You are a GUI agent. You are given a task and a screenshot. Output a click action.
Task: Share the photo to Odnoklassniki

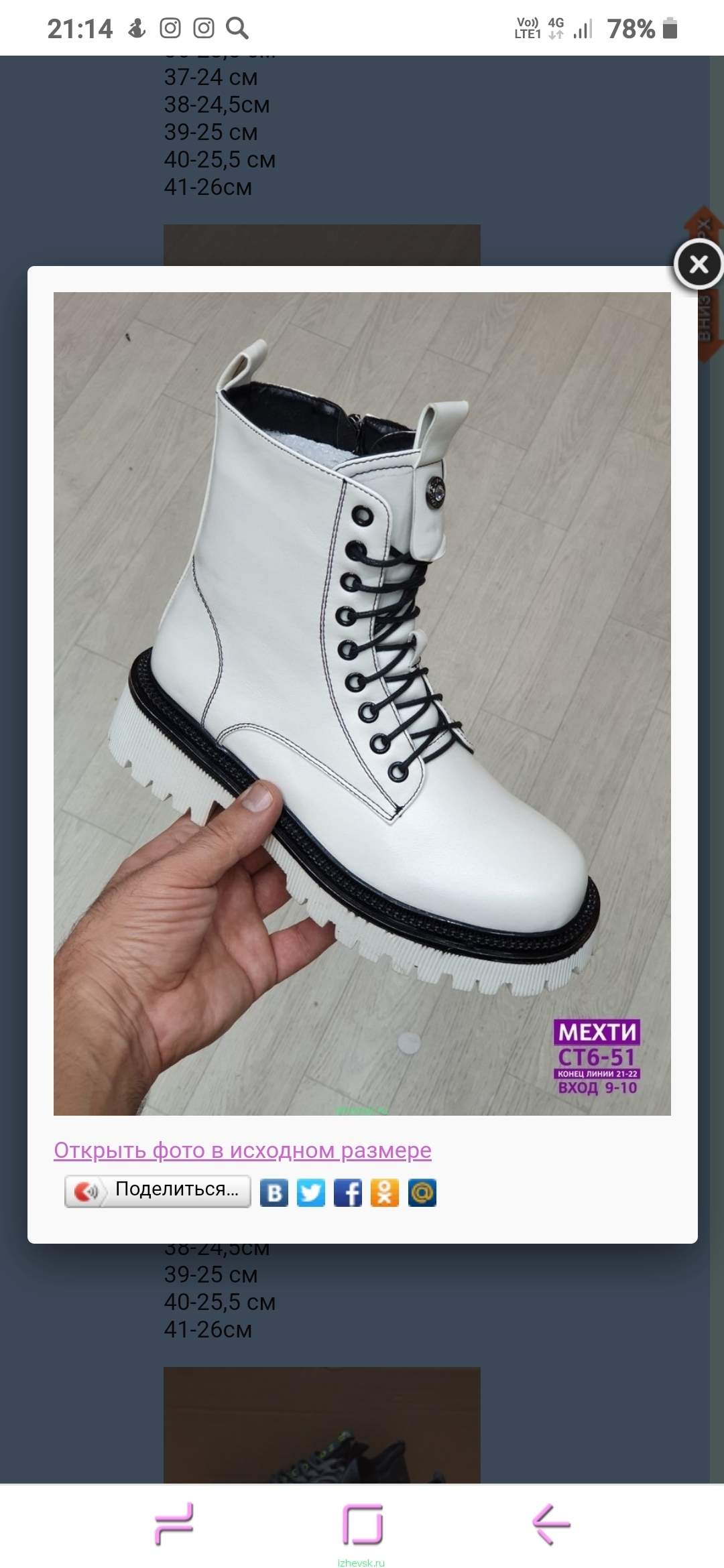pyautogui.click(x=385, y=1193)
